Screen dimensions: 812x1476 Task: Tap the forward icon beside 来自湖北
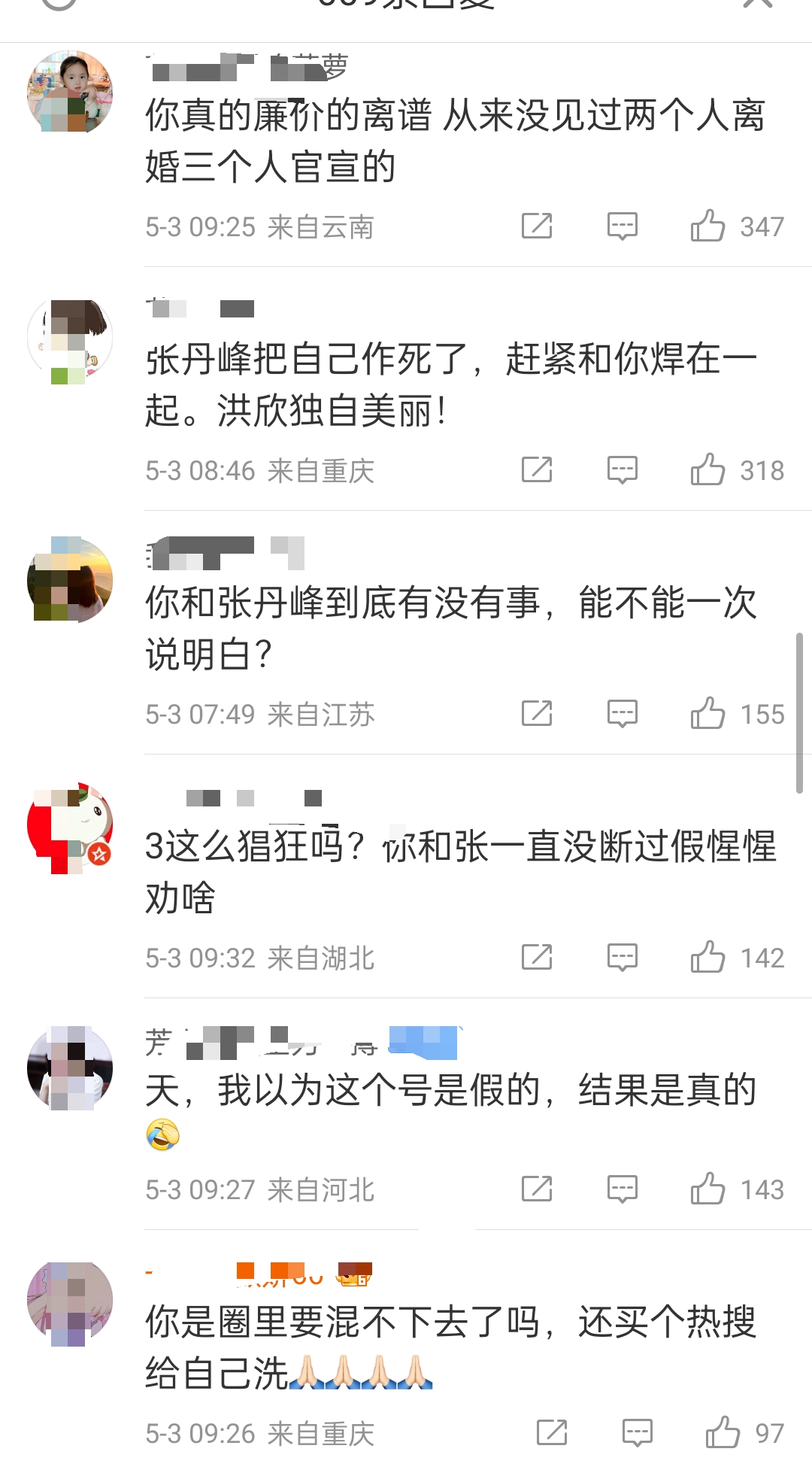pyautogui.click(x=535, y=957)
